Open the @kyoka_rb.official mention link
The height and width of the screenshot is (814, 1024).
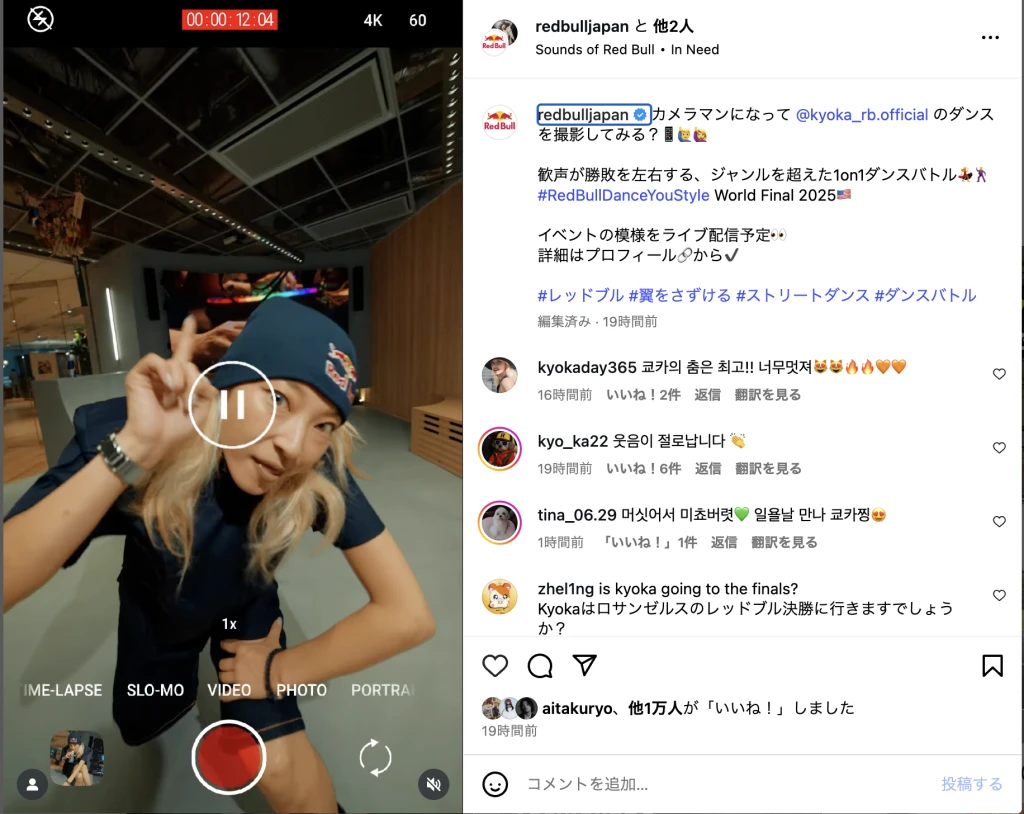(862, 115)
